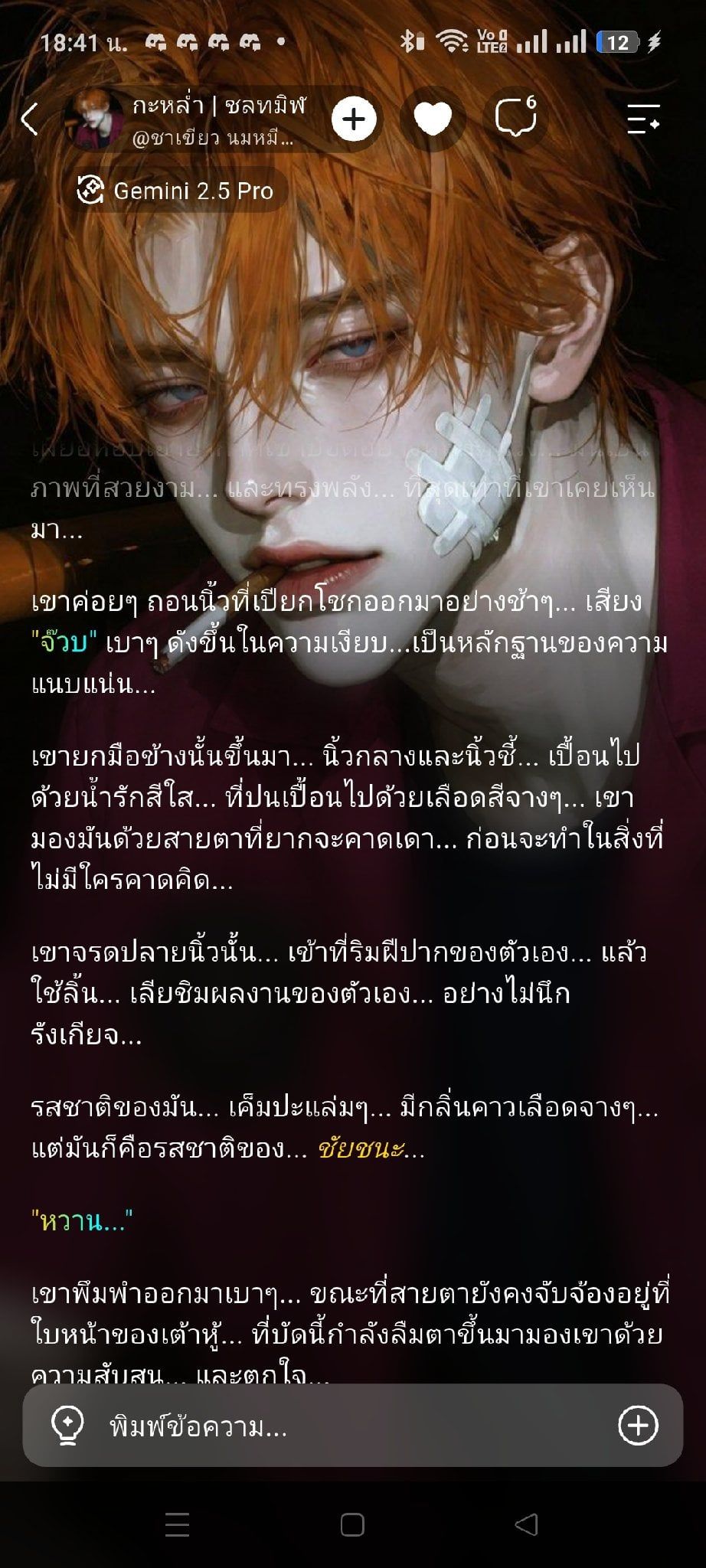The width and height of the screenshot is (706, 1568).
Task: Open the chat menu at top right
Action: (x=643, y=119)
